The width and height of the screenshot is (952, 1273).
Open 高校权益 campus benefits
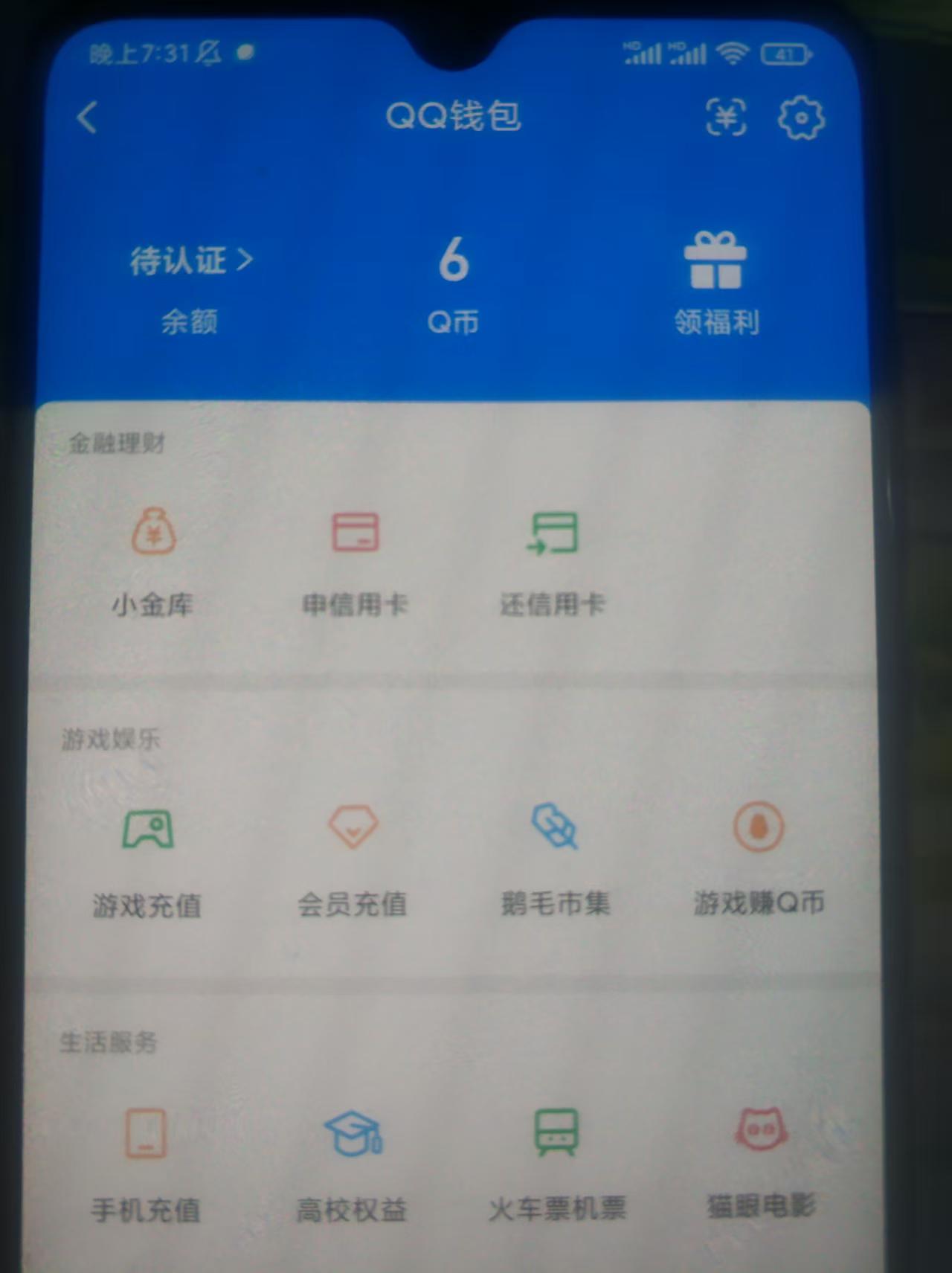coord(353,1164)
